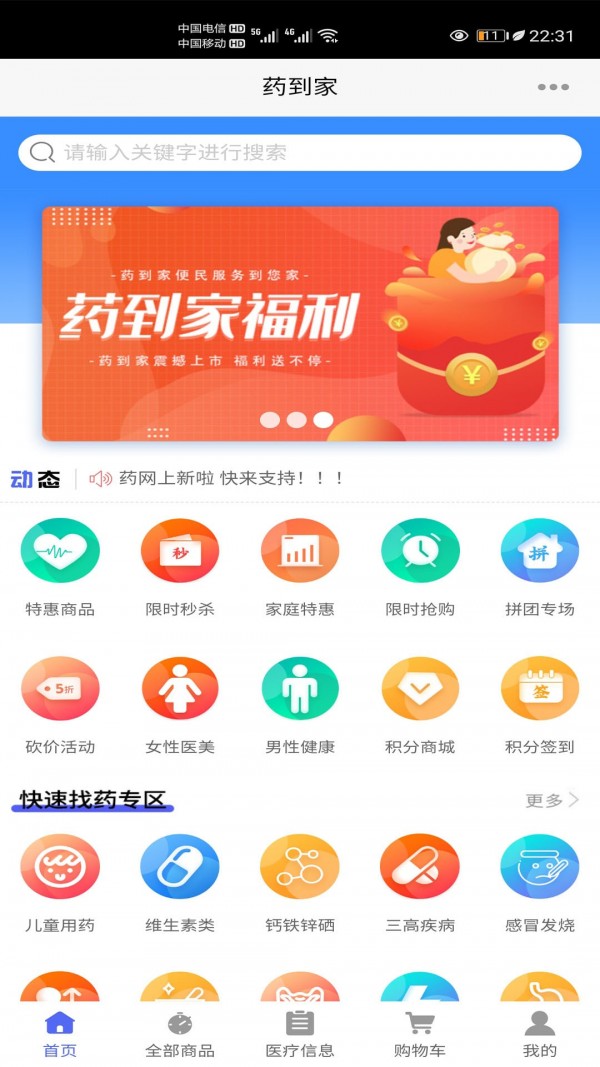Open the 药到家福利 promotional banner

(x=300, y=323)
